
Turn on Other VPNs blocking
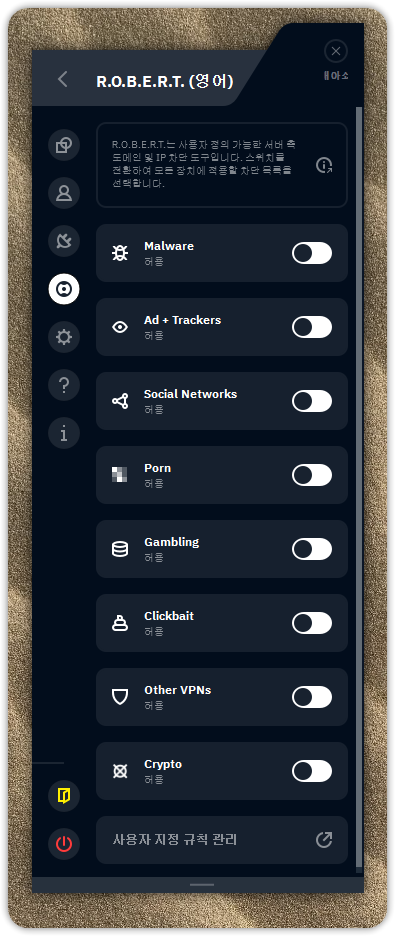point(312,697)
